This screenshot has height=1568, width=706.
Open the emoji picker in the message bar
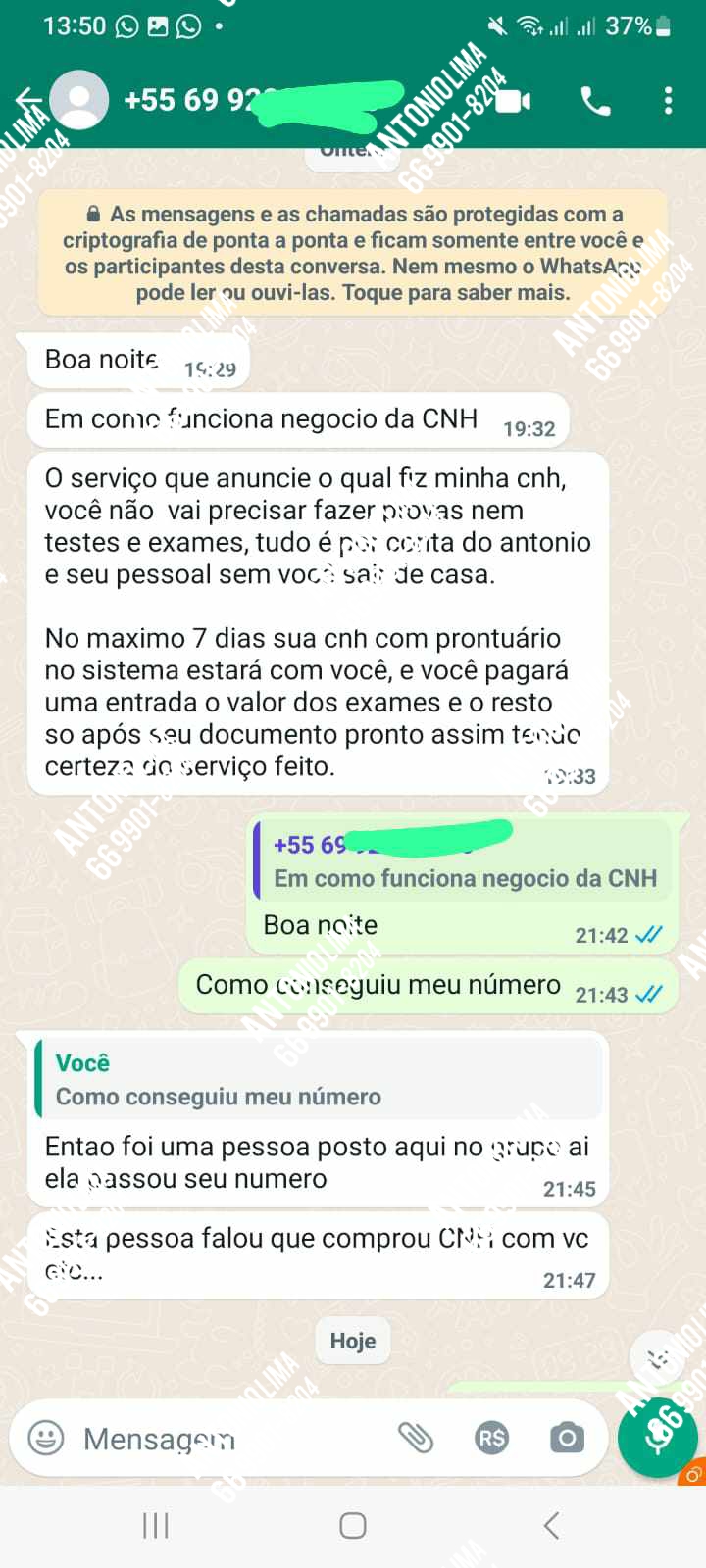pyautogui.click(x=46, y=1439)
